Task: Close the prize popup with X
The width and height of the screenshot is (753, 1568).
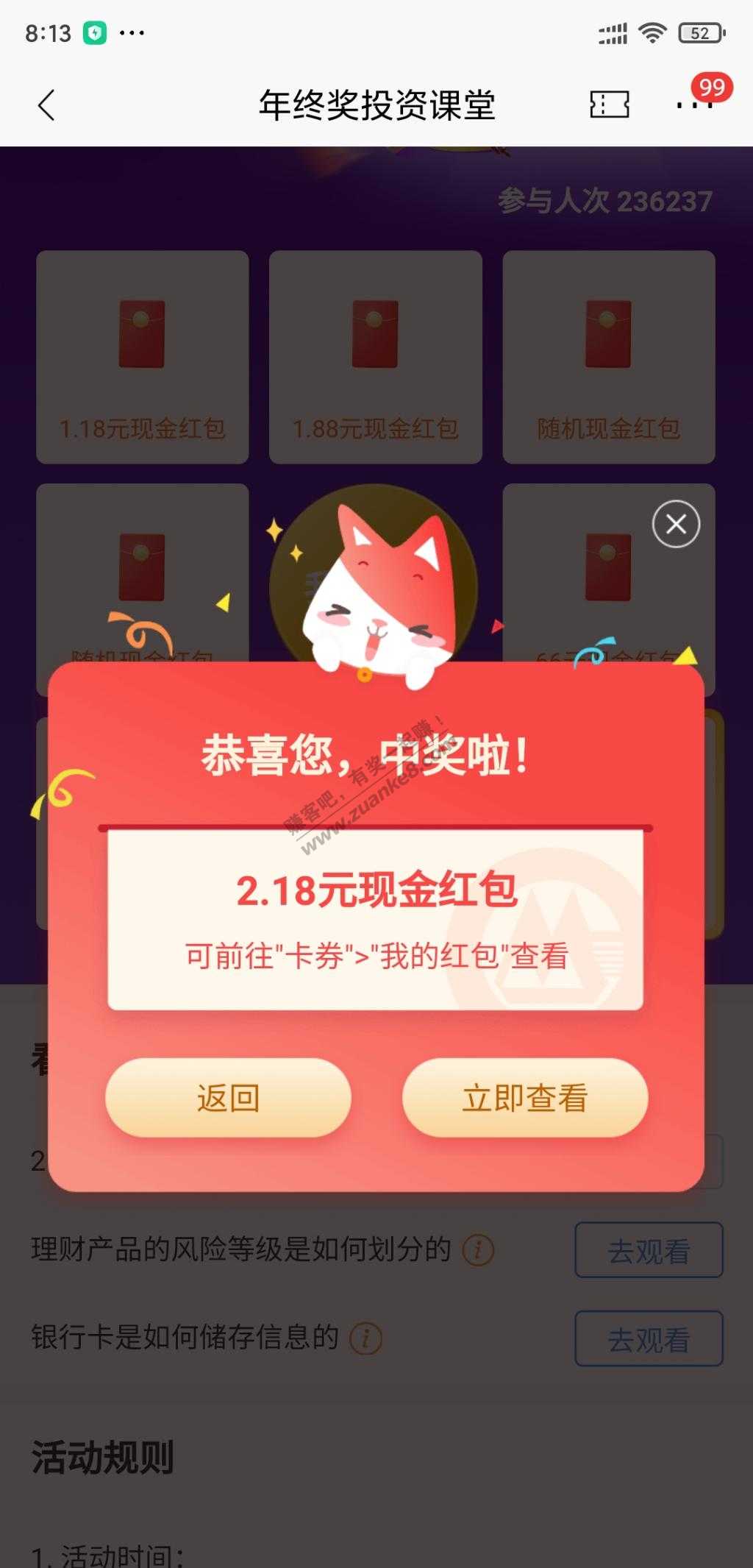Action: [x=676, y=524]
